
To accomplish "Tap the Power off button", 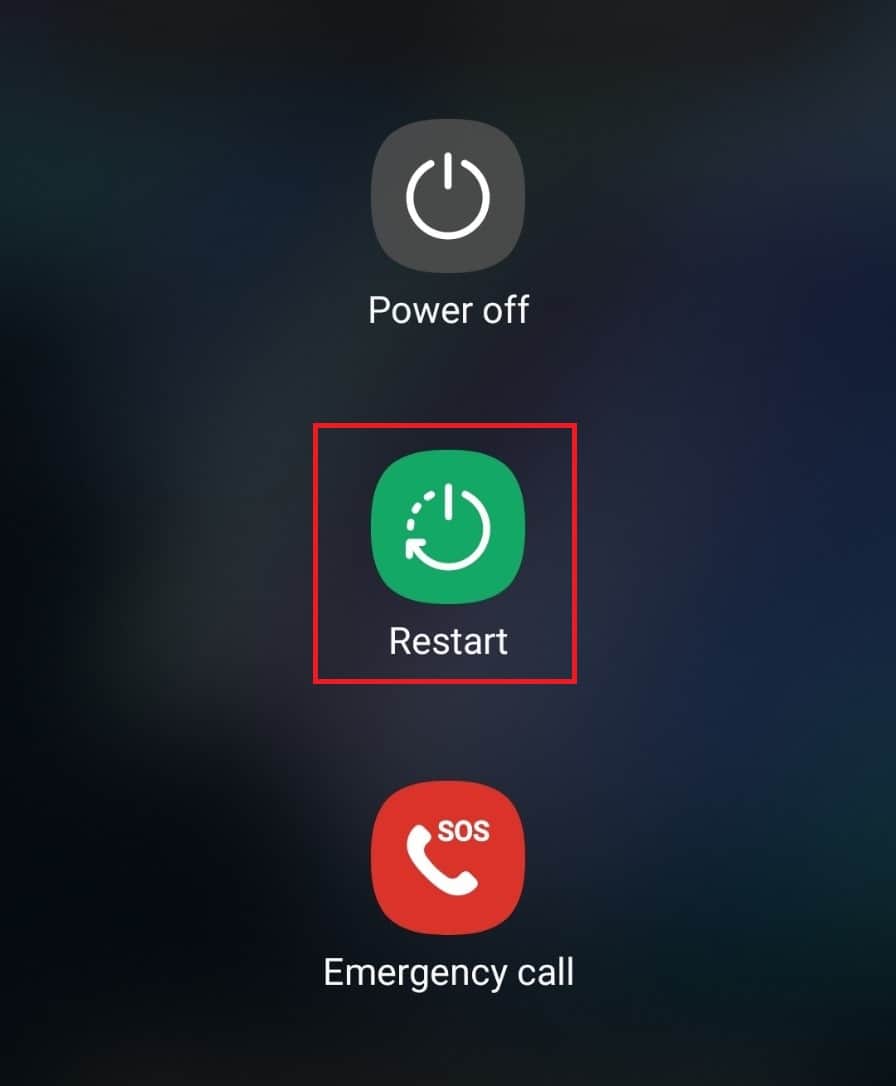I will pos(447,196).
